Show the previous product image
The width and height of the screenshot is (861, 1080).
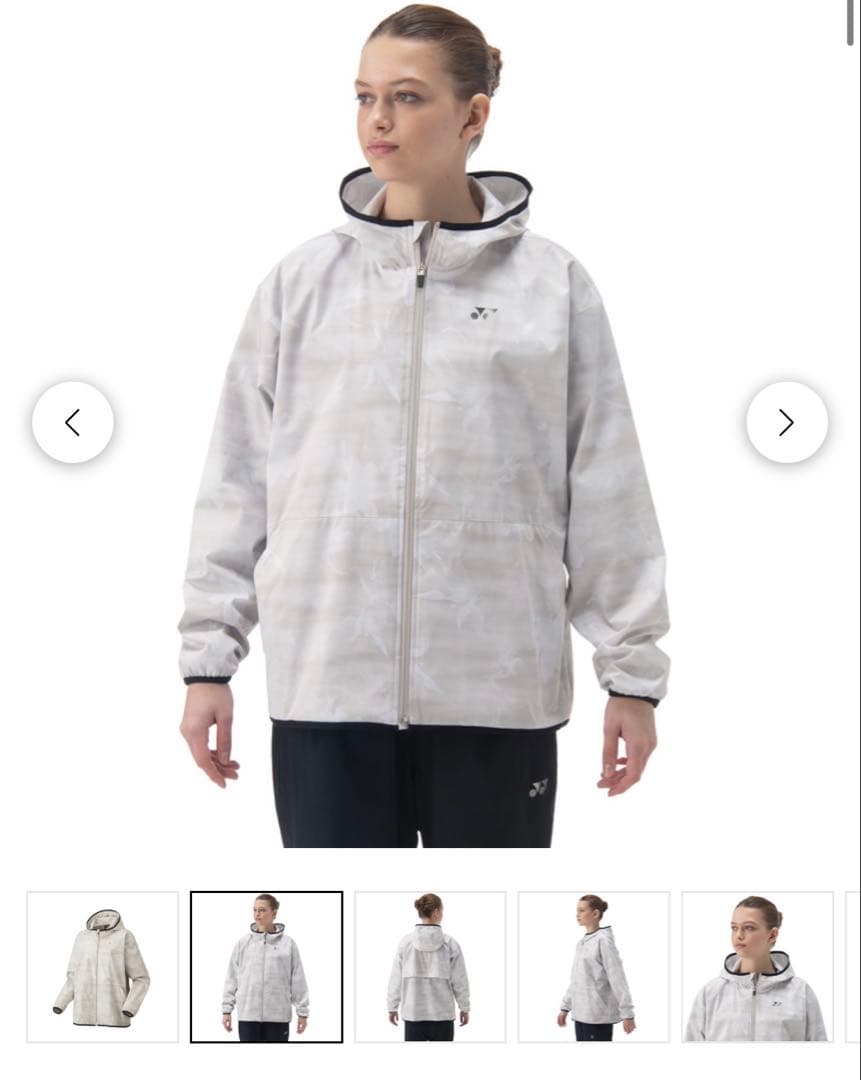tap(73, 422)
